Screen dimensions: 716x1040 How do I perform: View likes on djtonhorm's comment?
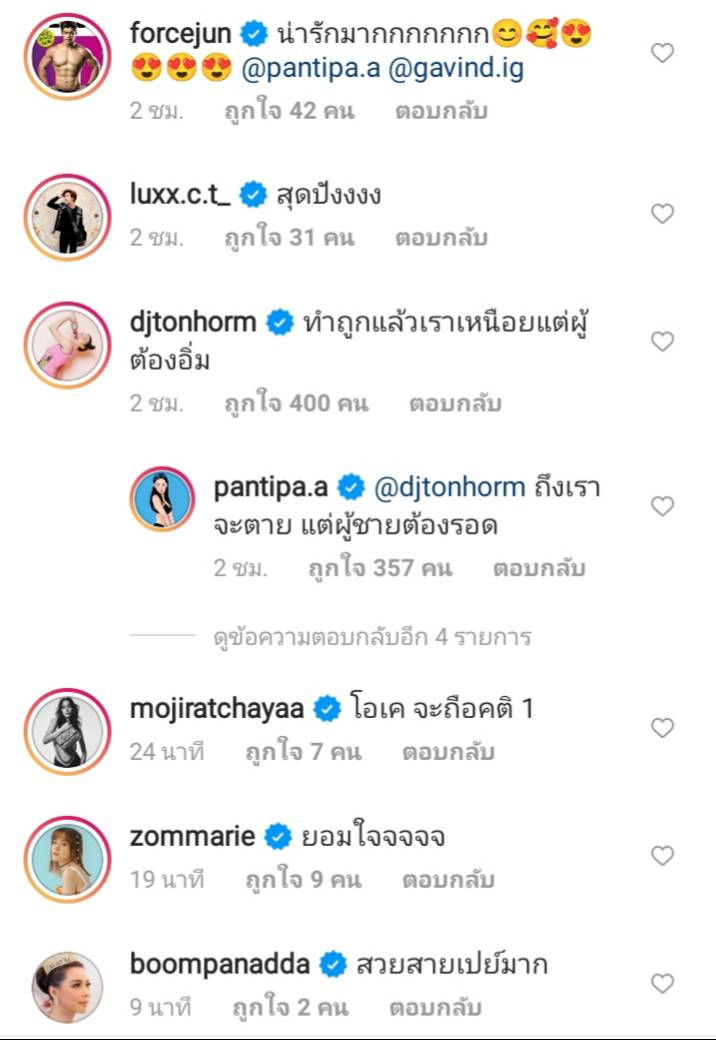click(x=296, y=404)
